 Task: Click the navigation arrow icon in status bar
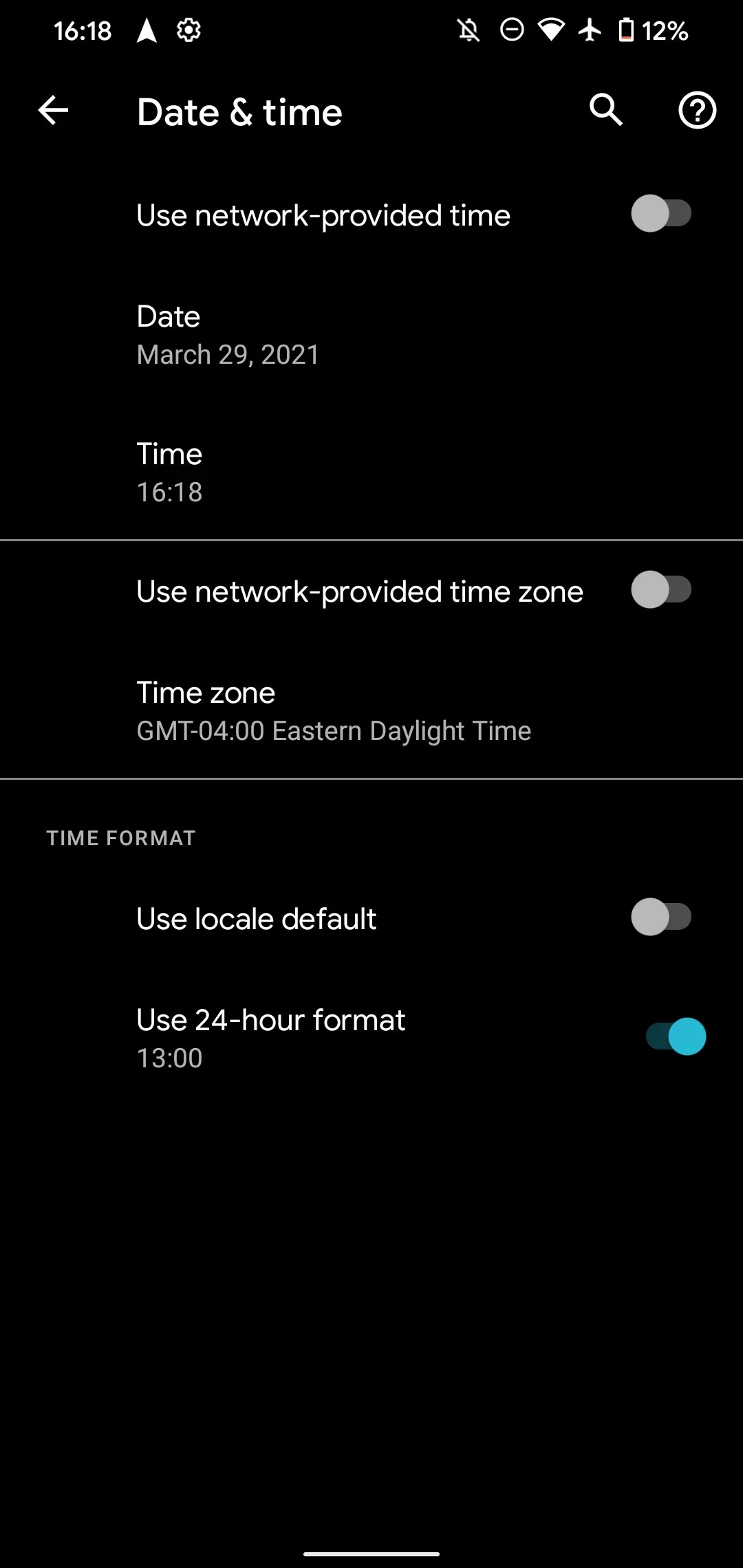point(147,30)
